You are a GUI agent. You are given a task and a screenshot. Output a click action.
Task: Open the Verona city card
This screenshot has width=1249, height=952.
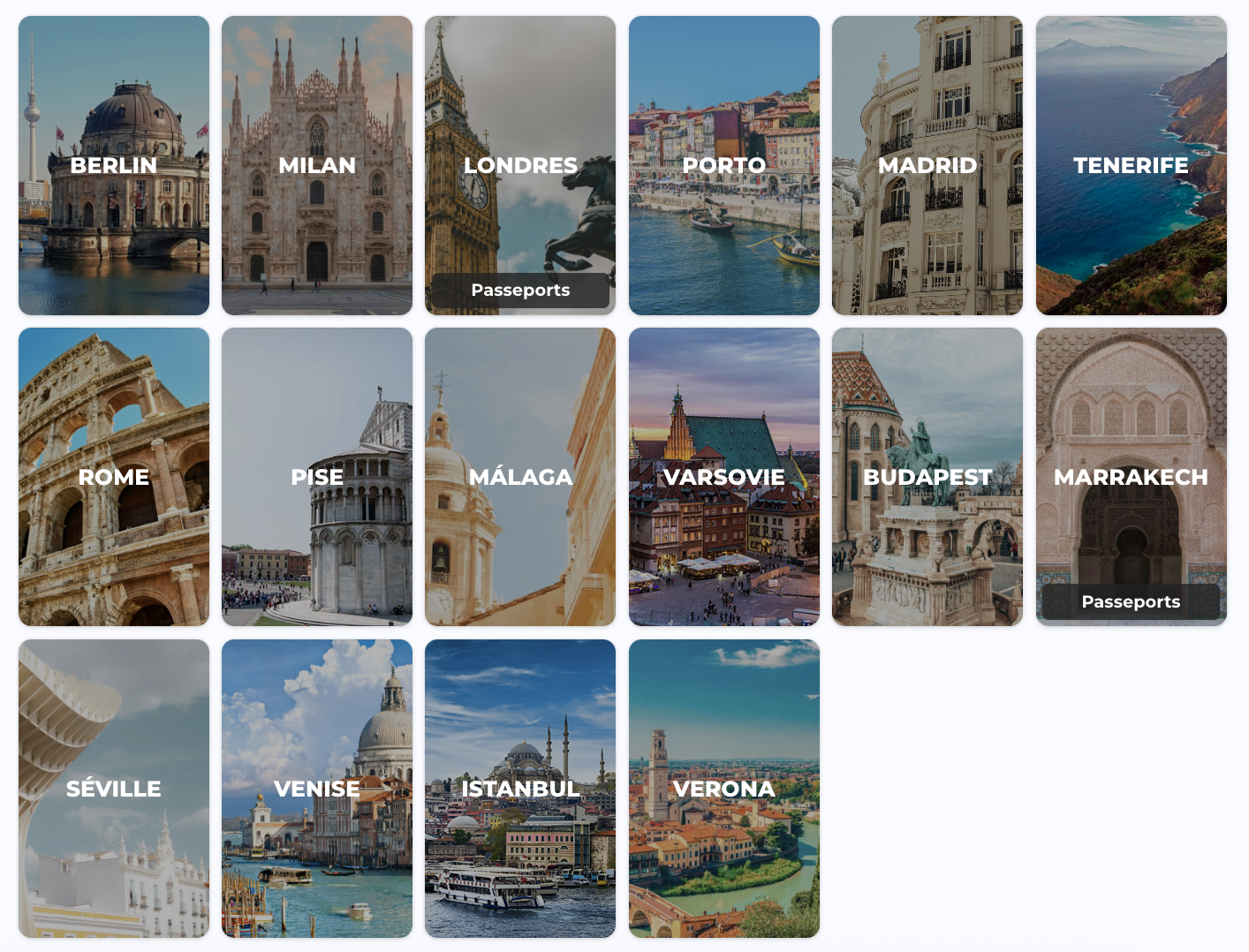point(724,789)
